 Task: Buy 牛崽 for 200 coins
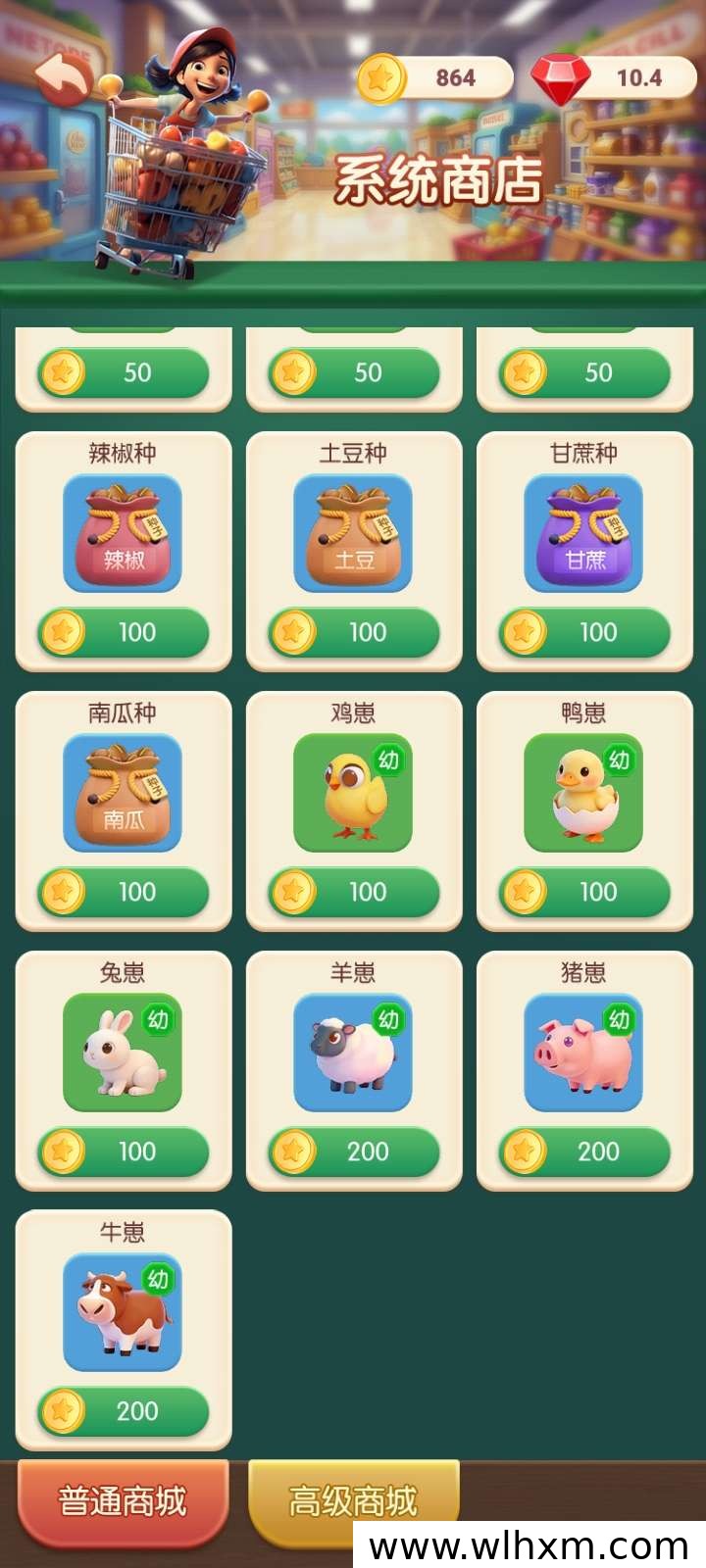(124, 1411)
